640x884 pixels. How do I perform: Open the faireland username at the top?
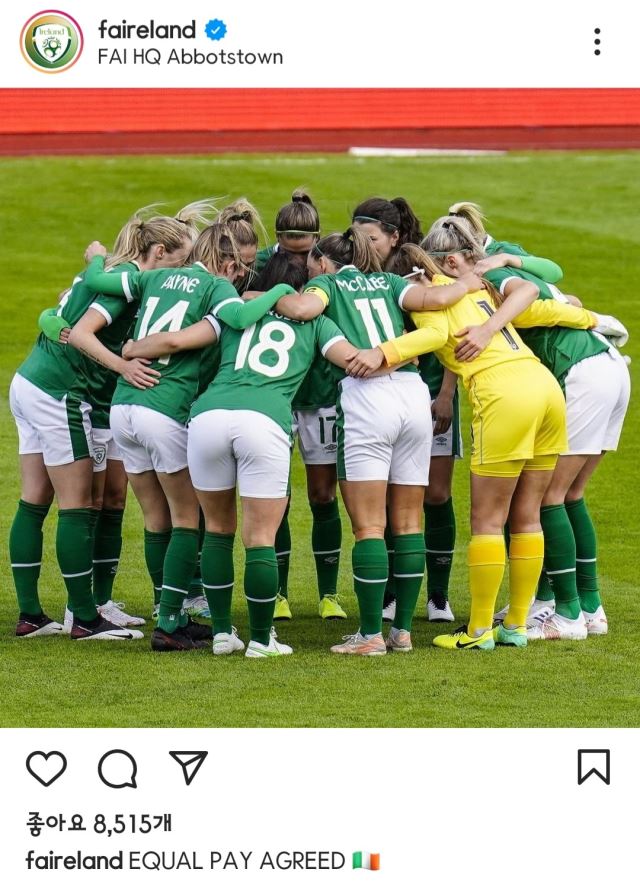click(x=148, y=29)
